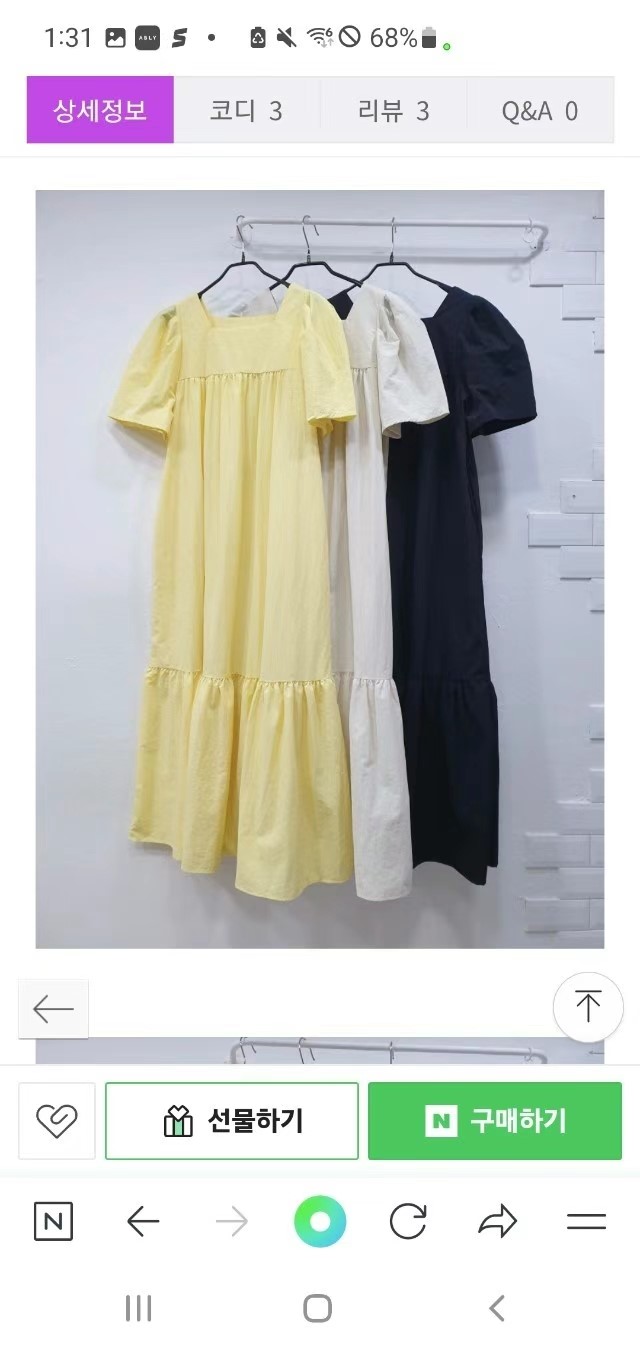Open the browser hamburger menu

(586, 1221)
